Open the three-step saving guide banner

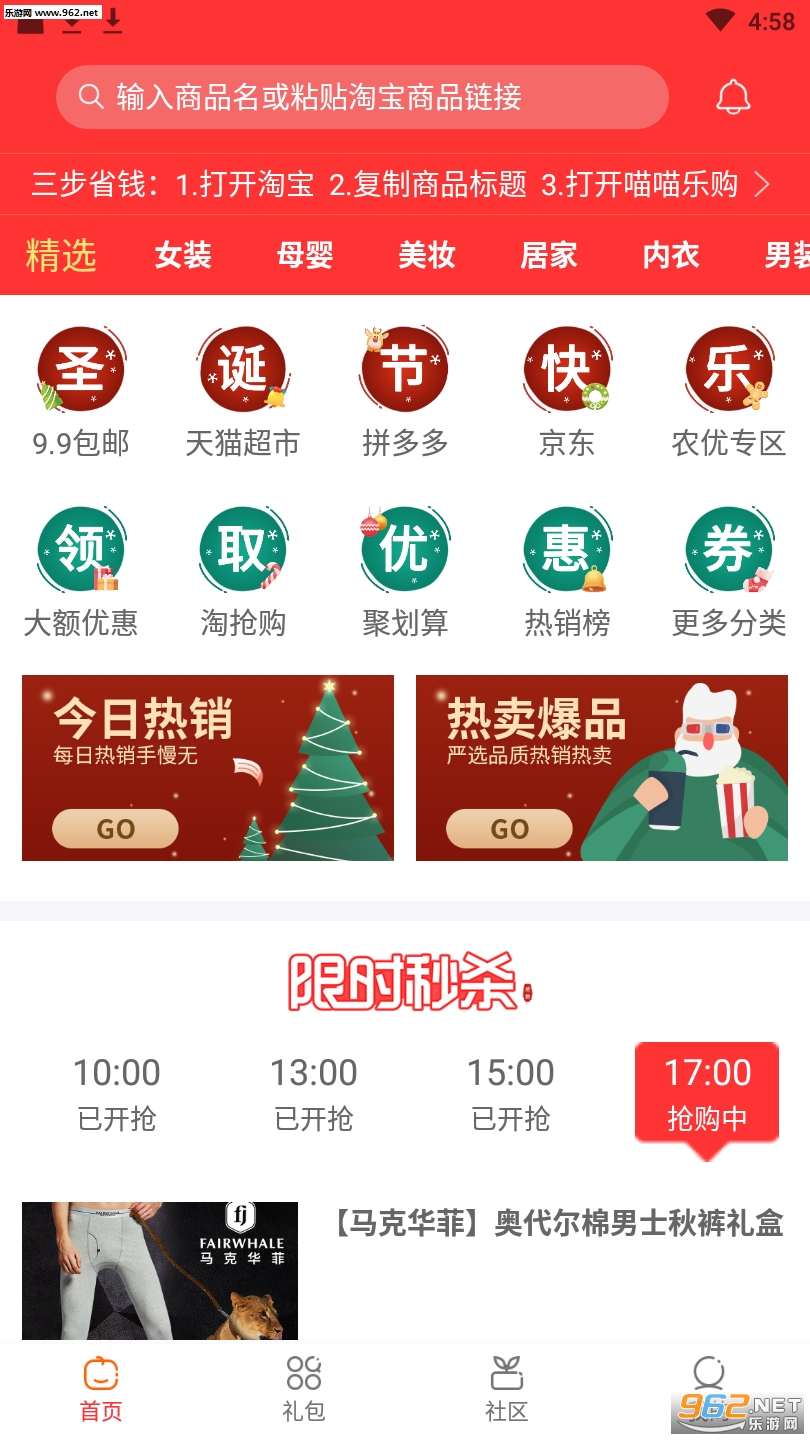[405, 184]
